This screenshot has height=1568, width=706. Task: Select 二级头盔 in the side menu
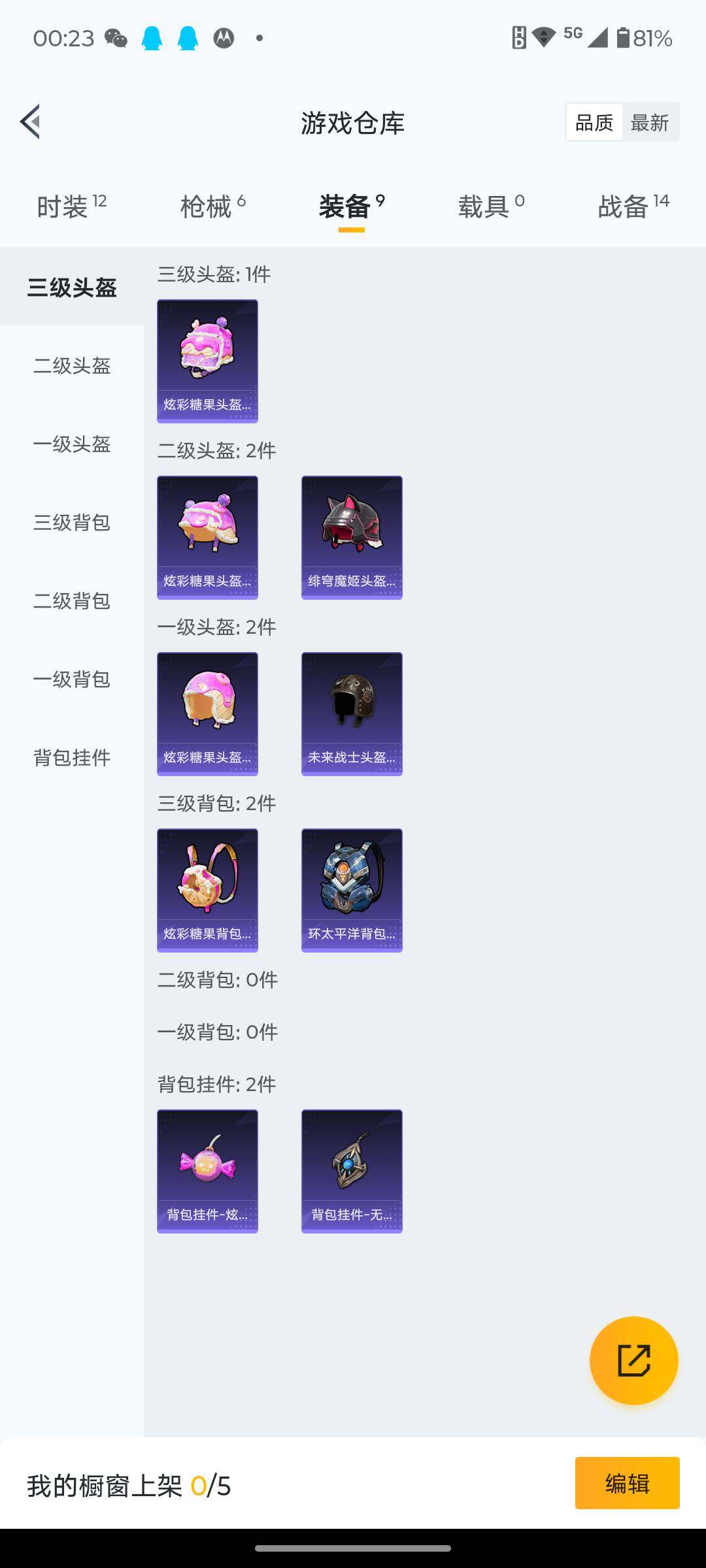(x=72, y=365)
